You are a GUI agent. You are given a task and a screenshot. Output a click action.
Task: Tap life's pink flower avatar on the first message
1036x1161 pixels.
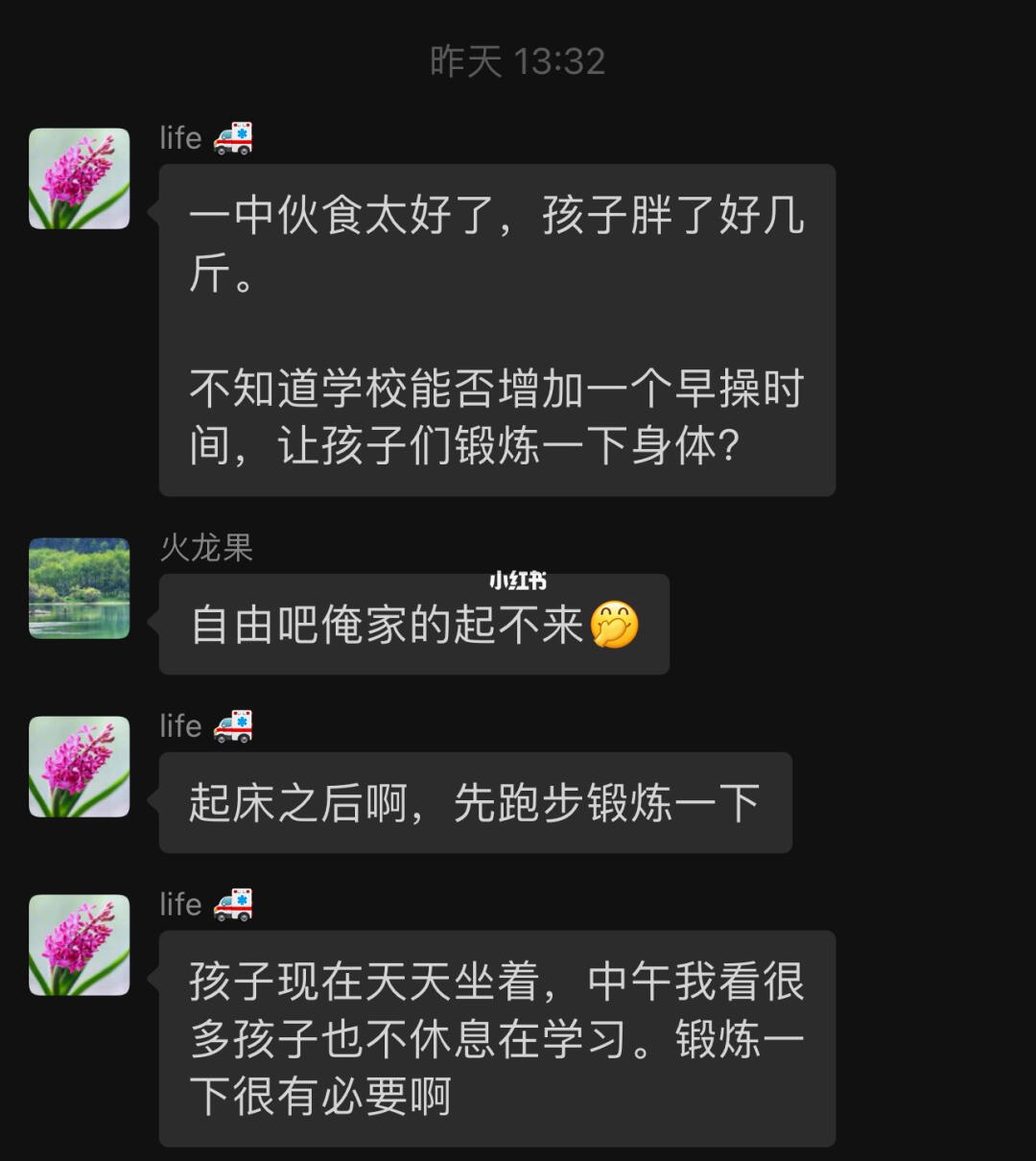coord(79,178)
